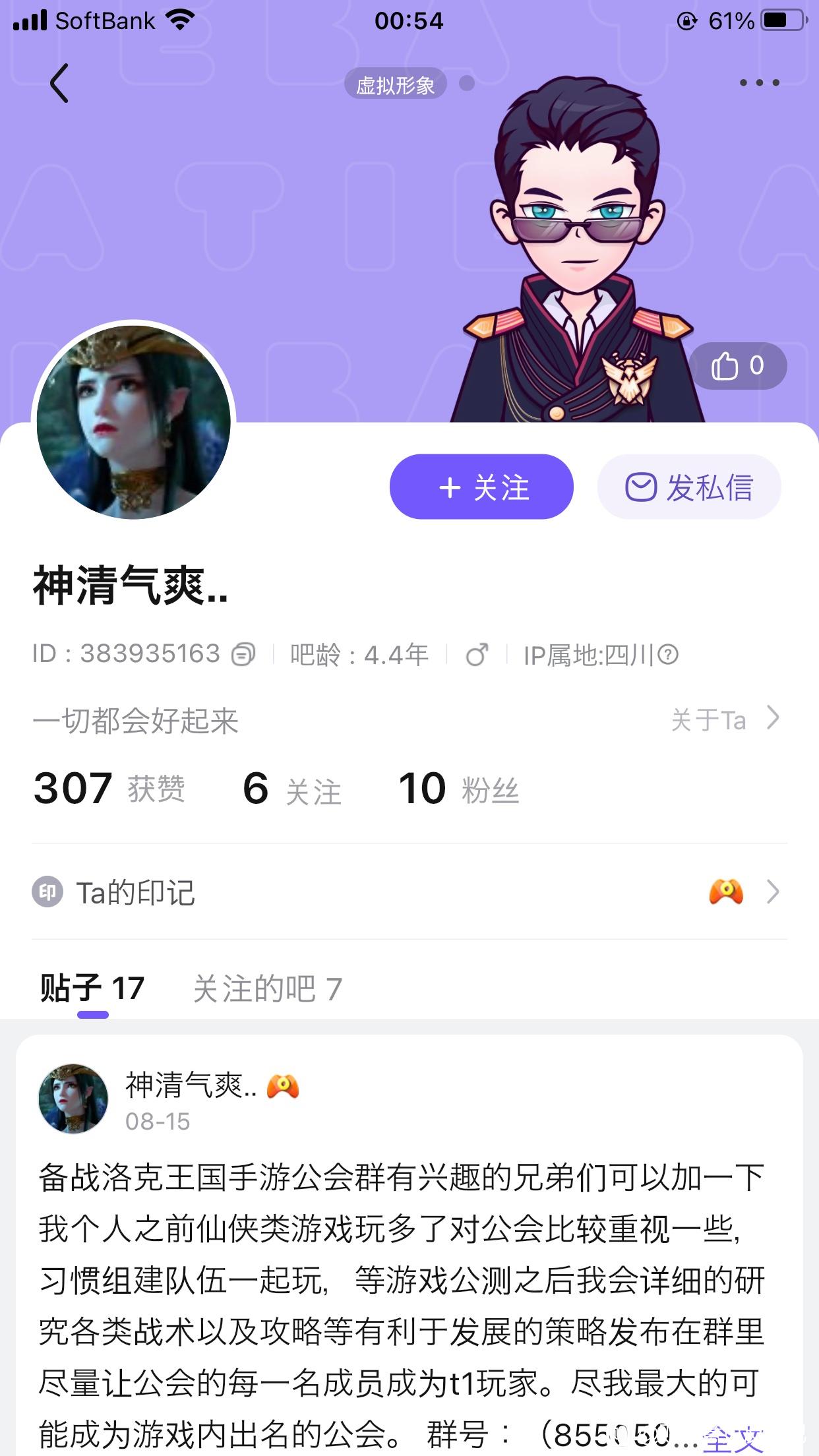
Task: Switch to the 关注的吧 7 tab
Action: coord(267,988)
